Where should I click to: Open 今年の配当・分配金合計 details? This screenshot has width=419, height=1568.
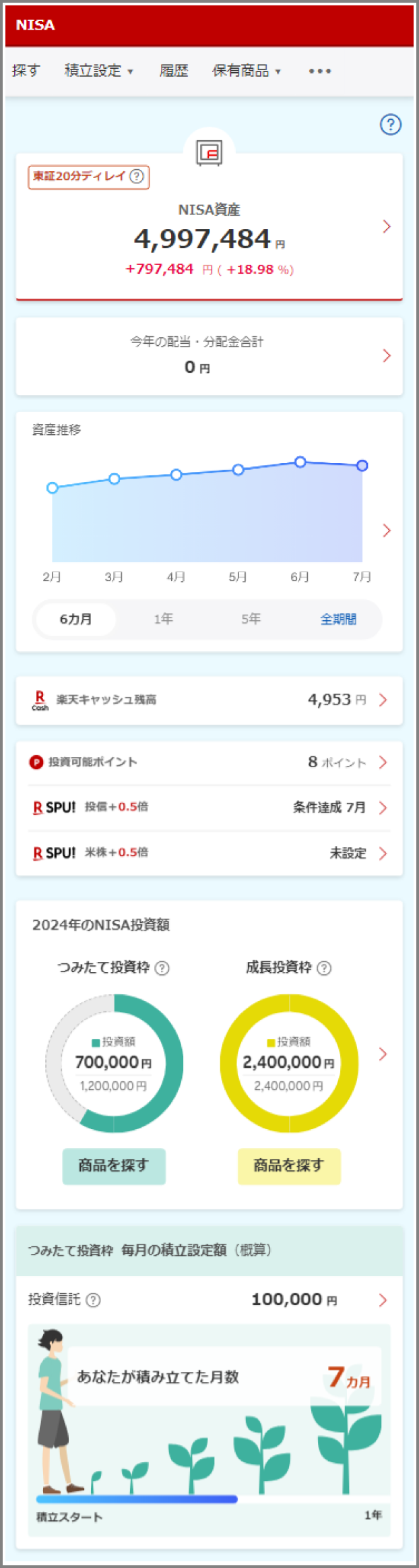point(209,355)
